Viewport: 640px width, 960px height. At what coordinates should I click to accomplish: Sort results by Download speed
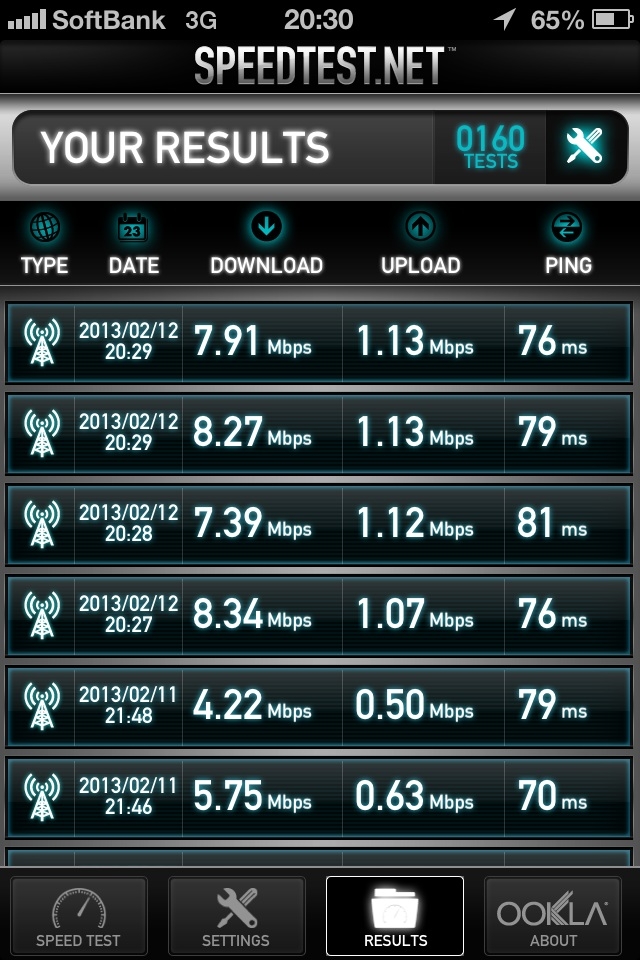tap(266, 244)
